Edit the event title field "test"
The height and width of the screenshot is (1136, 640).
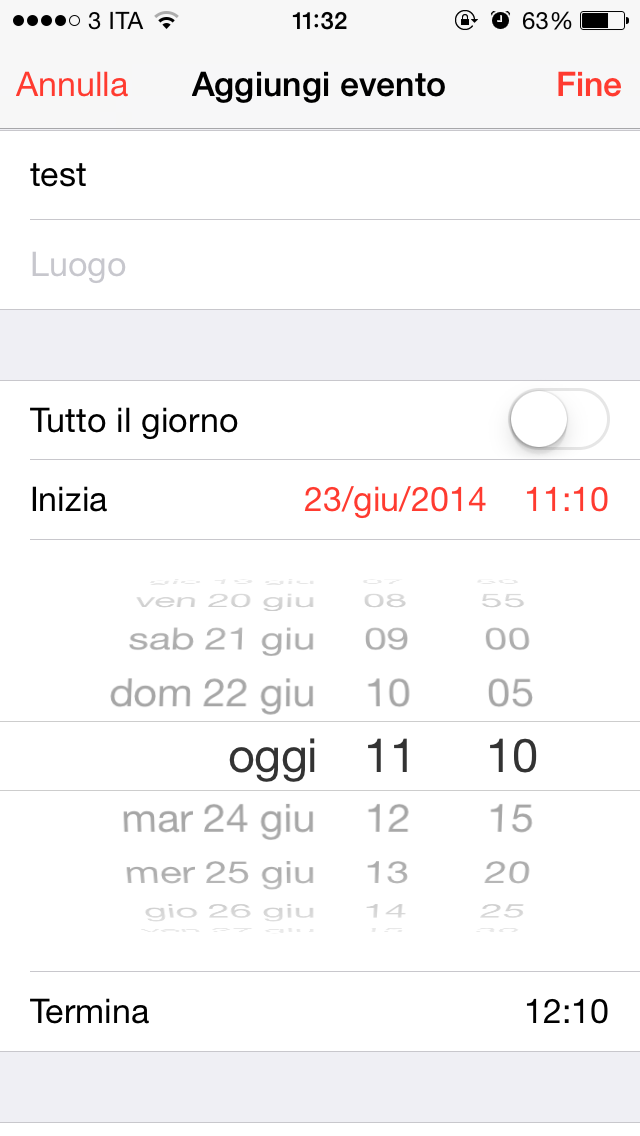[320, 175]
